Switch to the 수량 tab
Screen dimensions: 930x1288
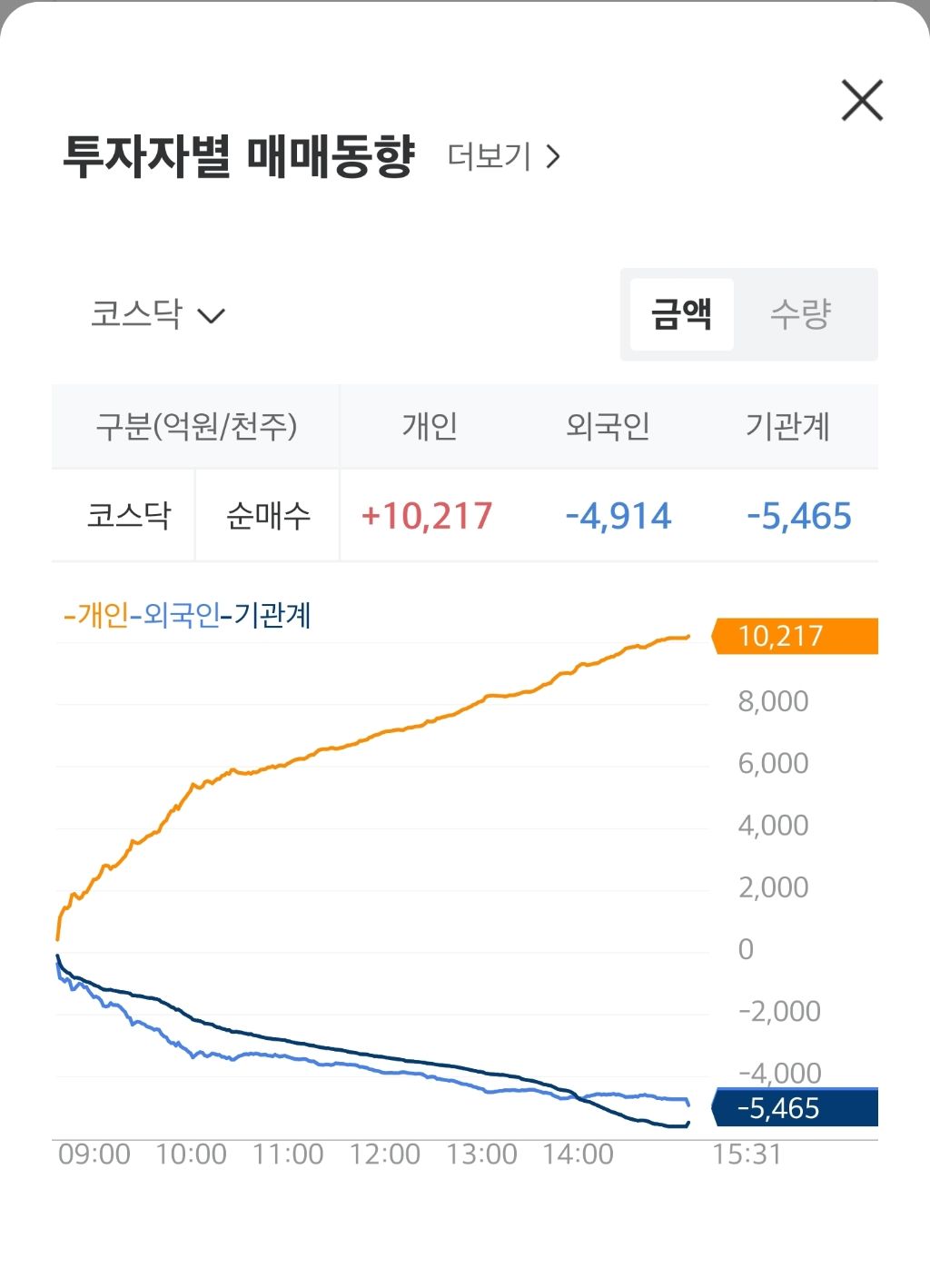pos(800,314)
